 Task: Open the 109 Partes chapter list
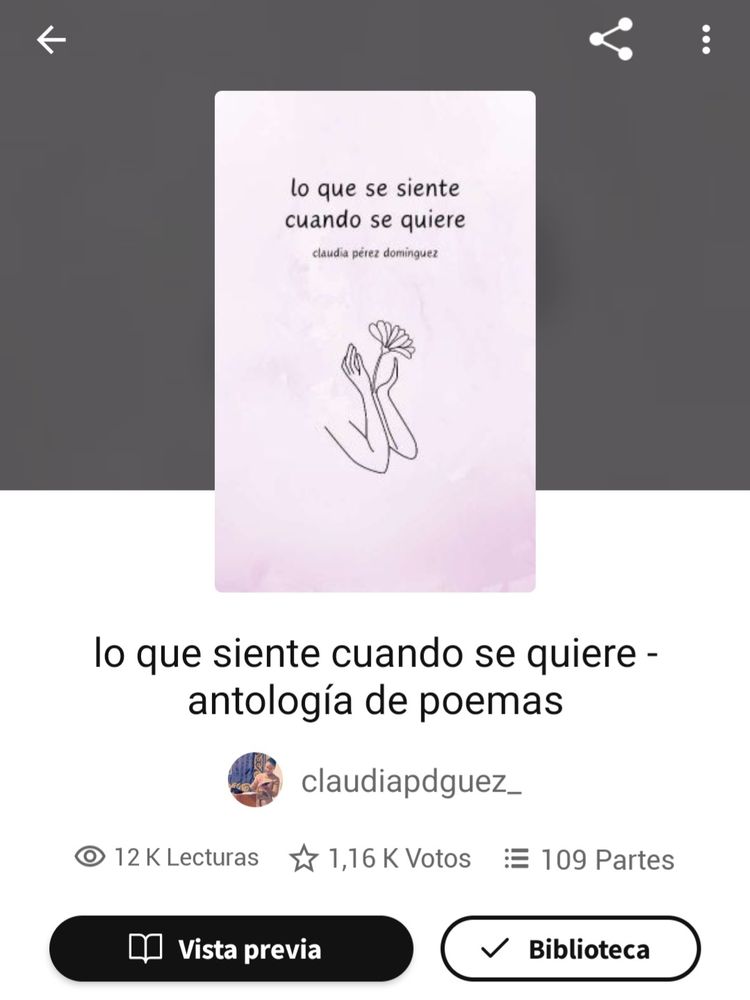point(589,859)
